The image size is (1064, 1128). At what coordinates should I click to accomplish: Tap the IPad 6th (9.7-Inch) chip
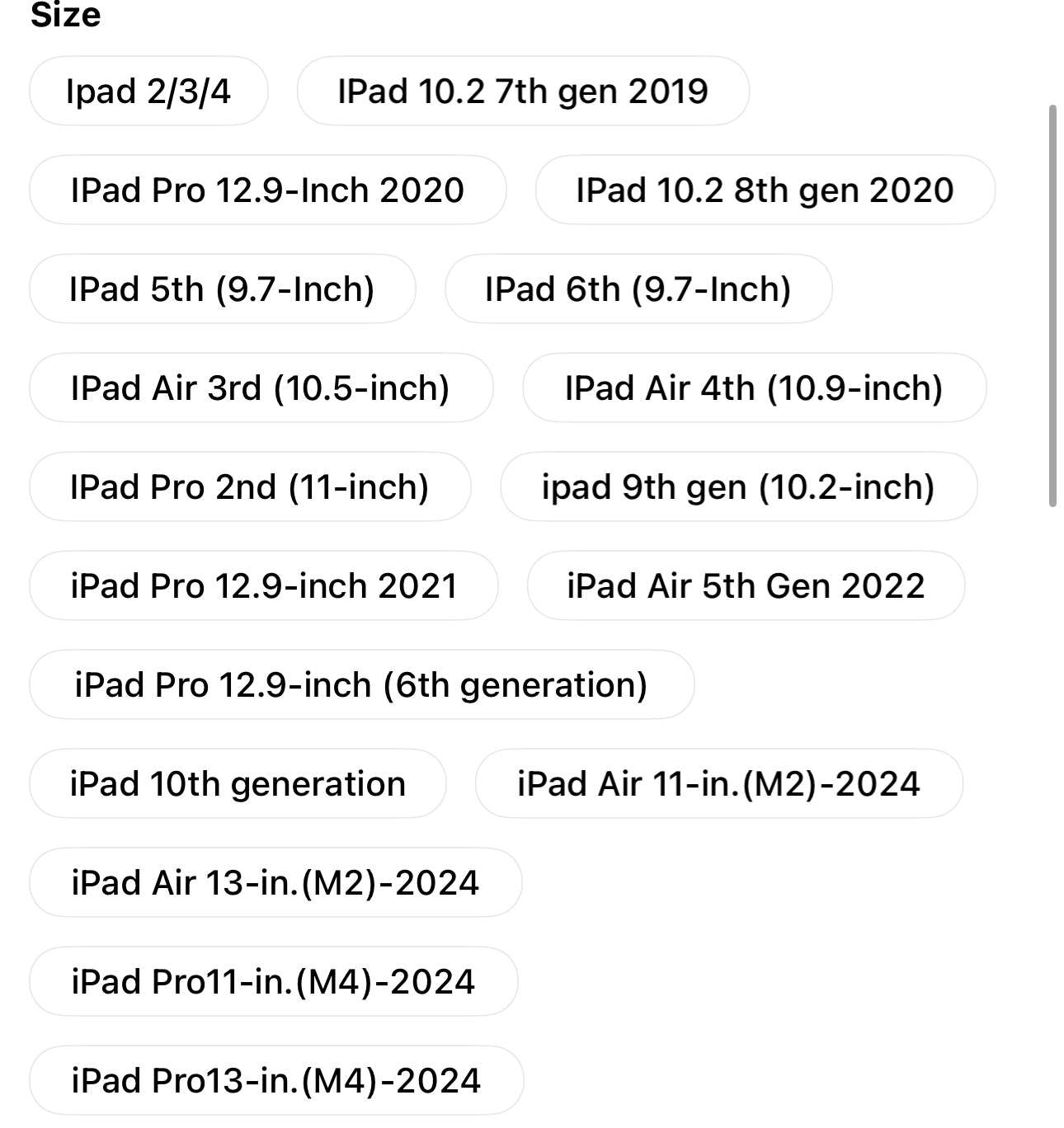[x=638, y=289]
